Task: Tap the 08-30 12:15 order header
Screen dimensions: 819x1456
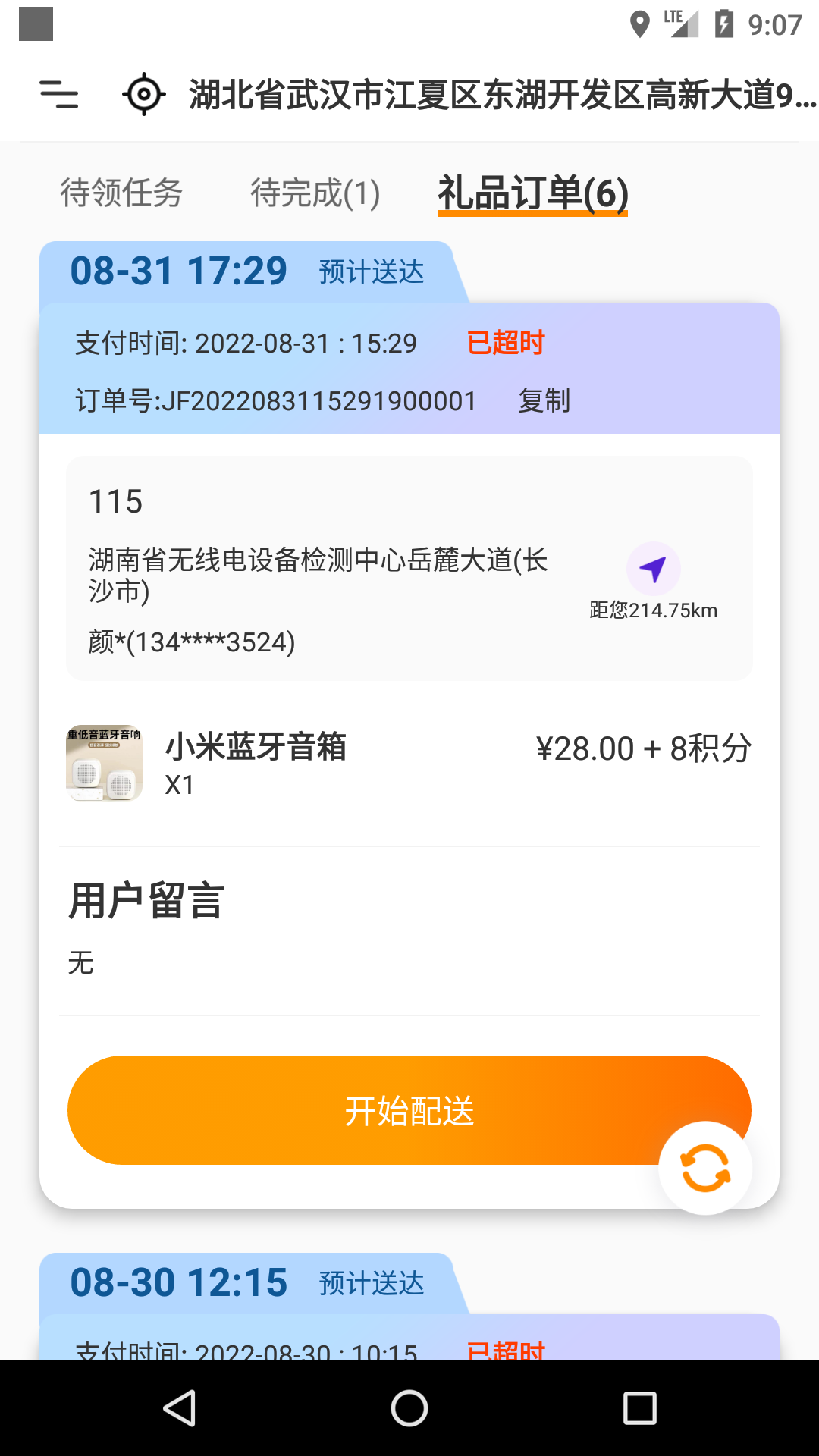Action: (x=179, y=1282)
